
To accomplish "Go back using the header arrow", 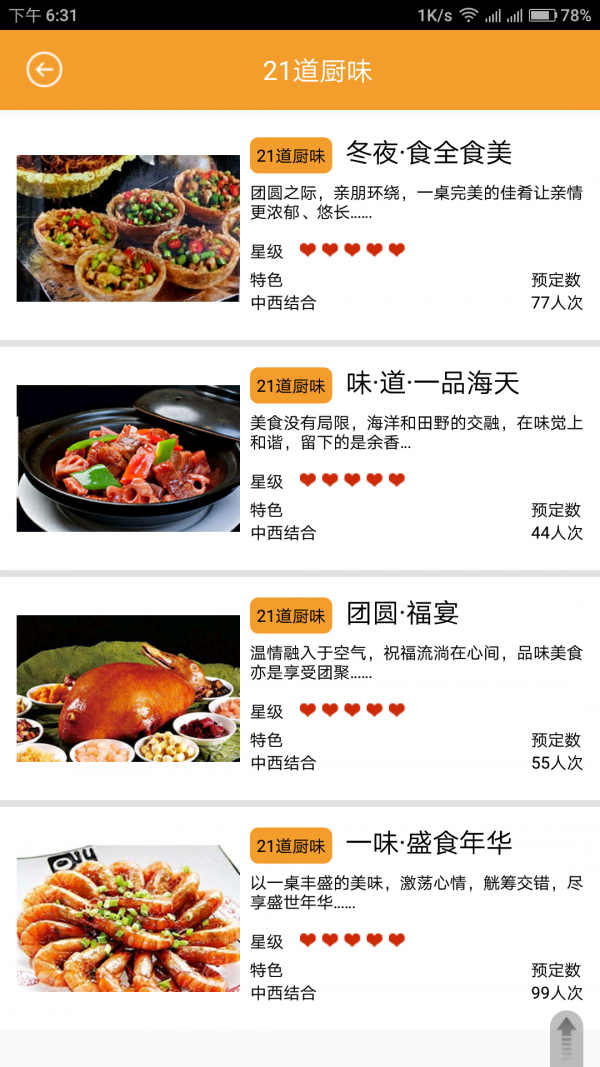I will (44, 69).
